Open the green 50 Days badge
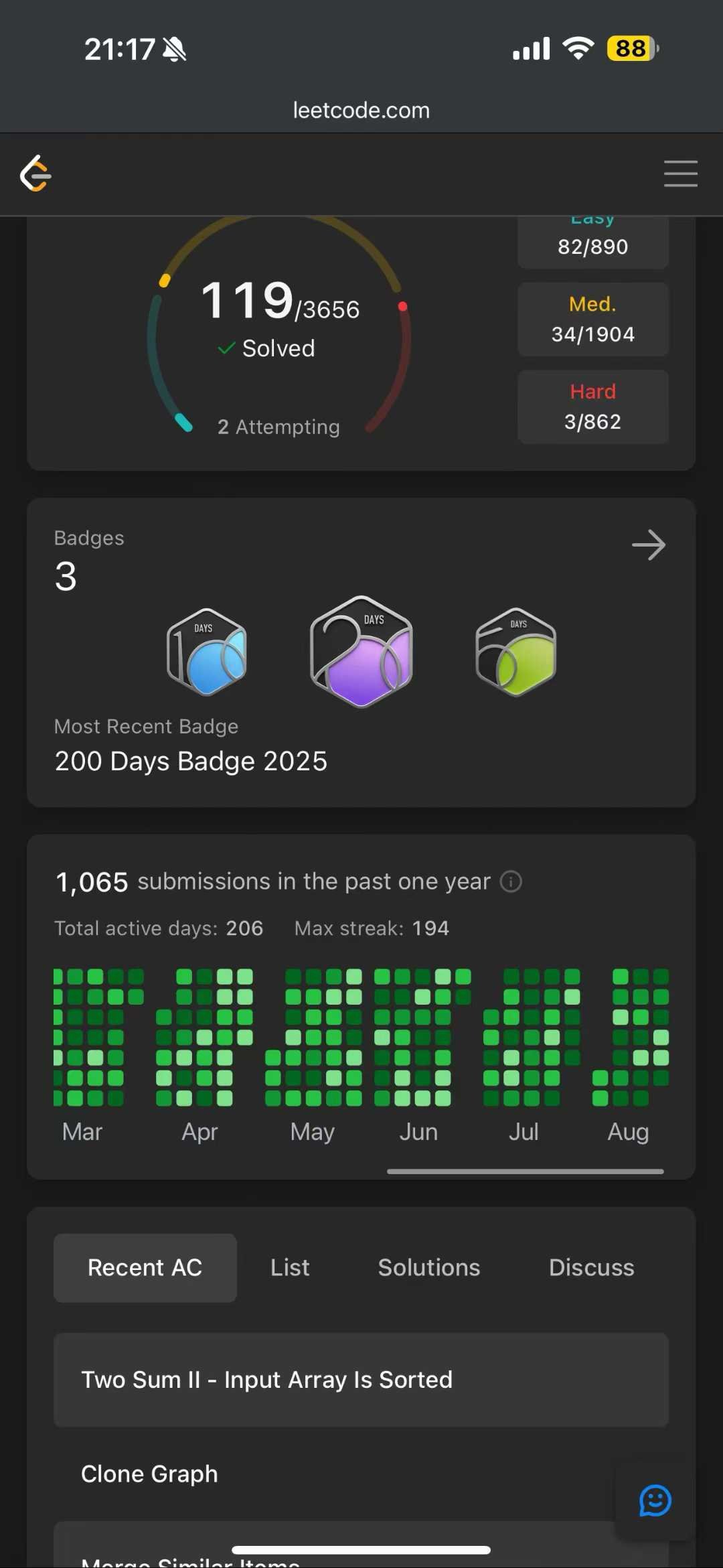This screenshot has width=723, height=1568. pyautogui.click(x=516, y=652)
